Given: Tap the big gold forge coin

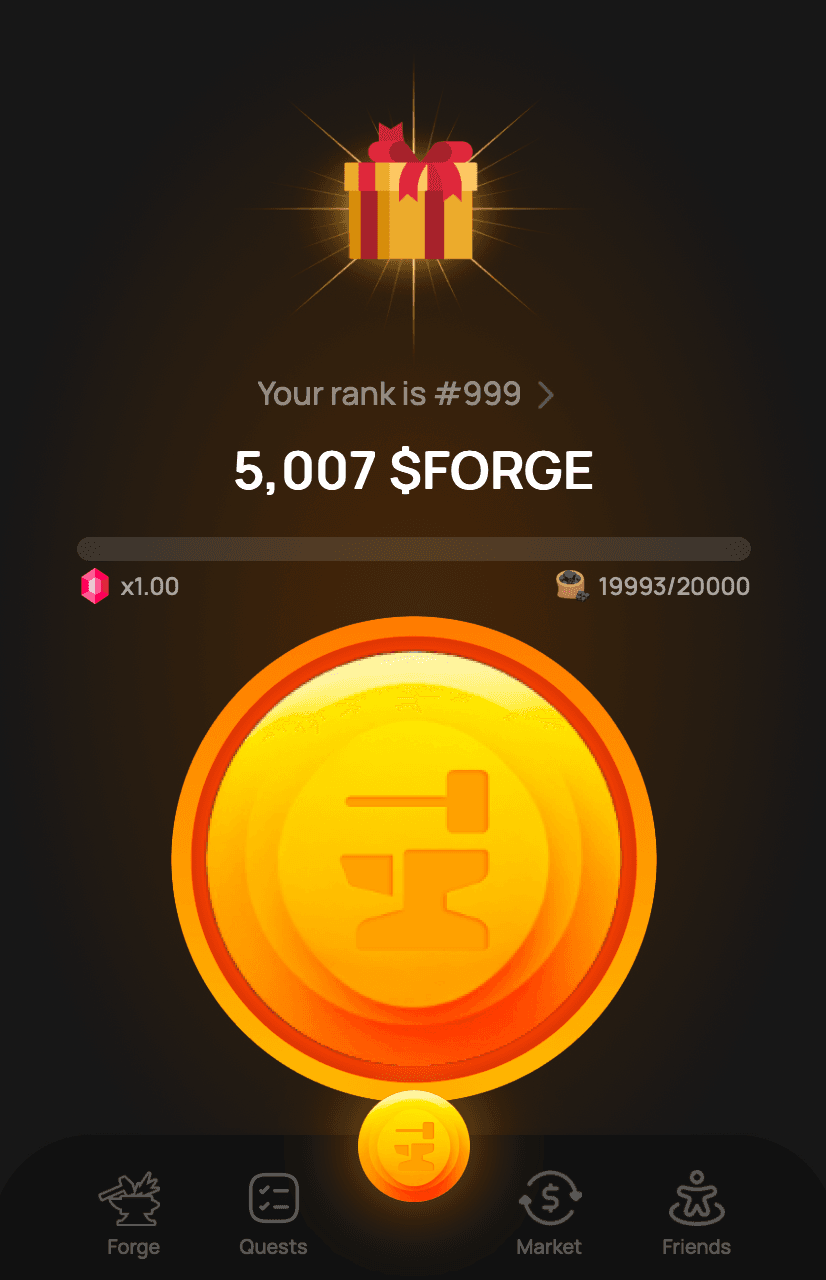Looking at the screenshot, I should click(x=413, y=858).
